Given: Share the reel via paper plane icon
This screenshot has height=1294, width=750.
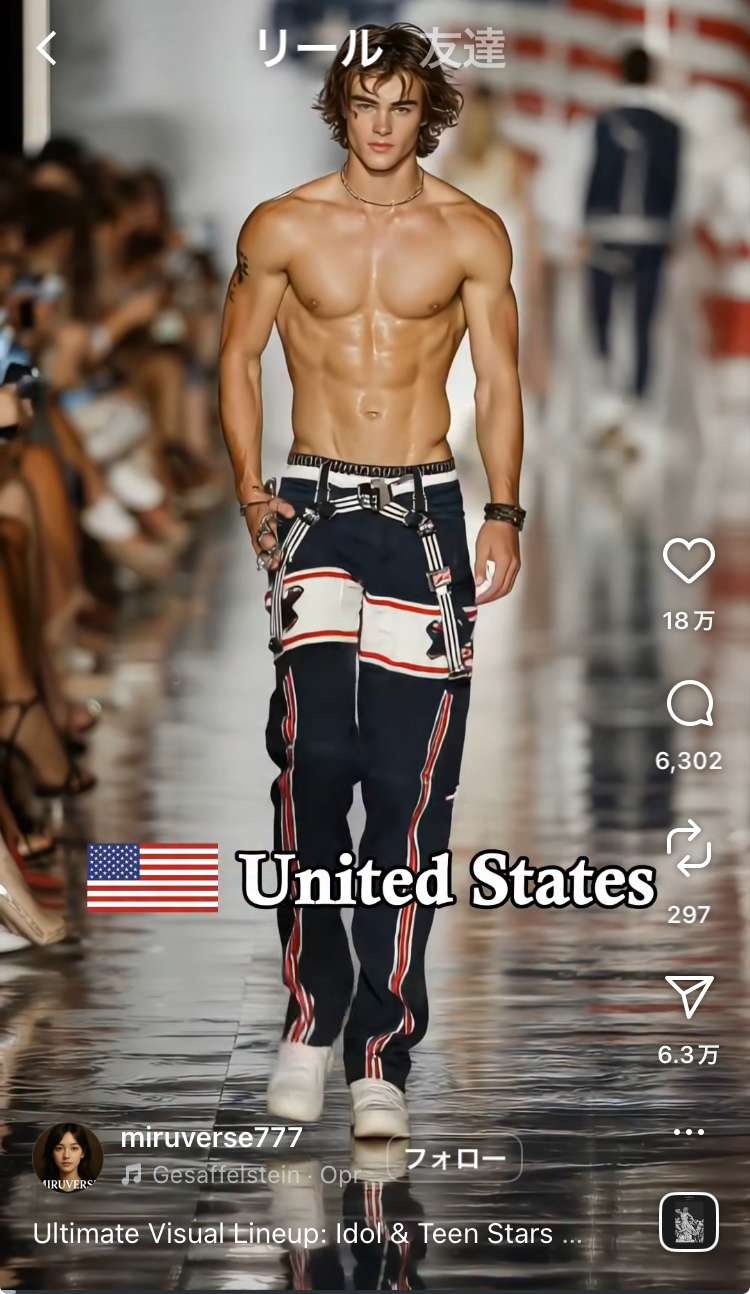Looking at the screenshot, I should click(x=689, y=997).
